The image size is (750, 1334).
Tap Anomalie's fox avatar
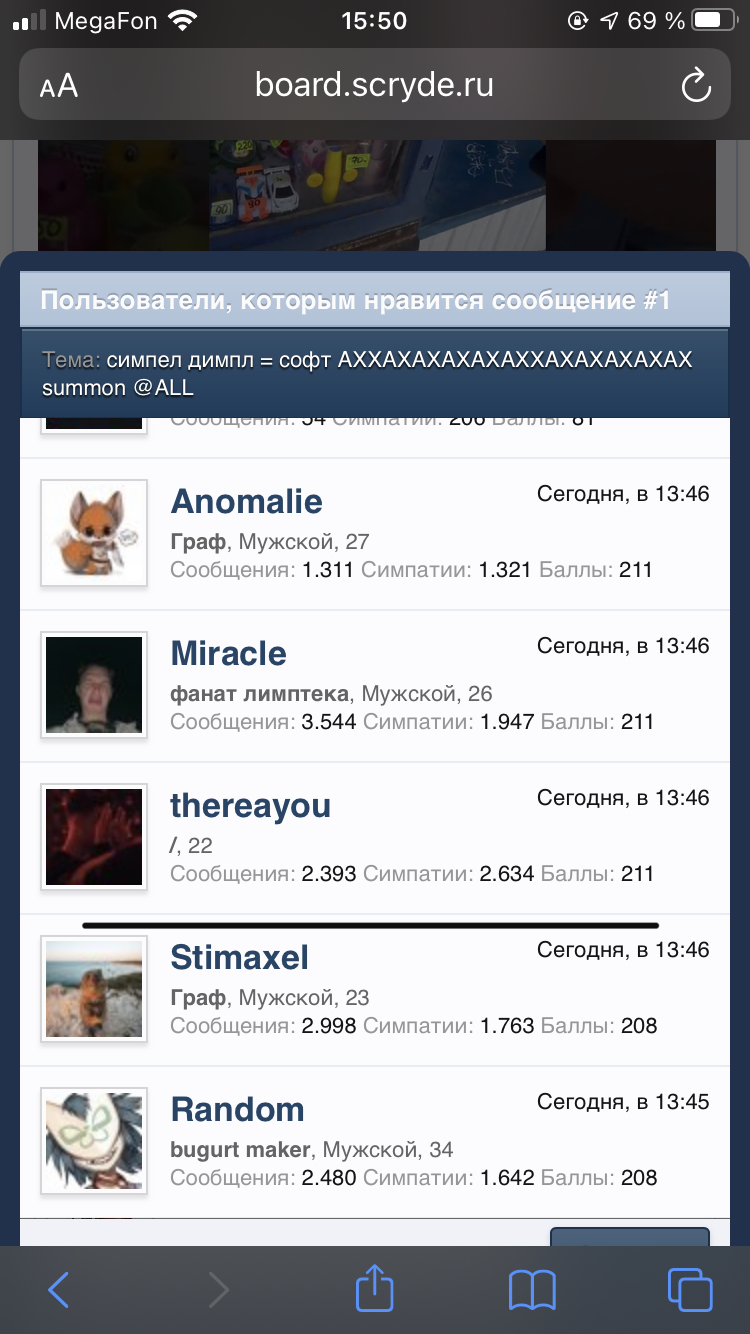point(94,533)
